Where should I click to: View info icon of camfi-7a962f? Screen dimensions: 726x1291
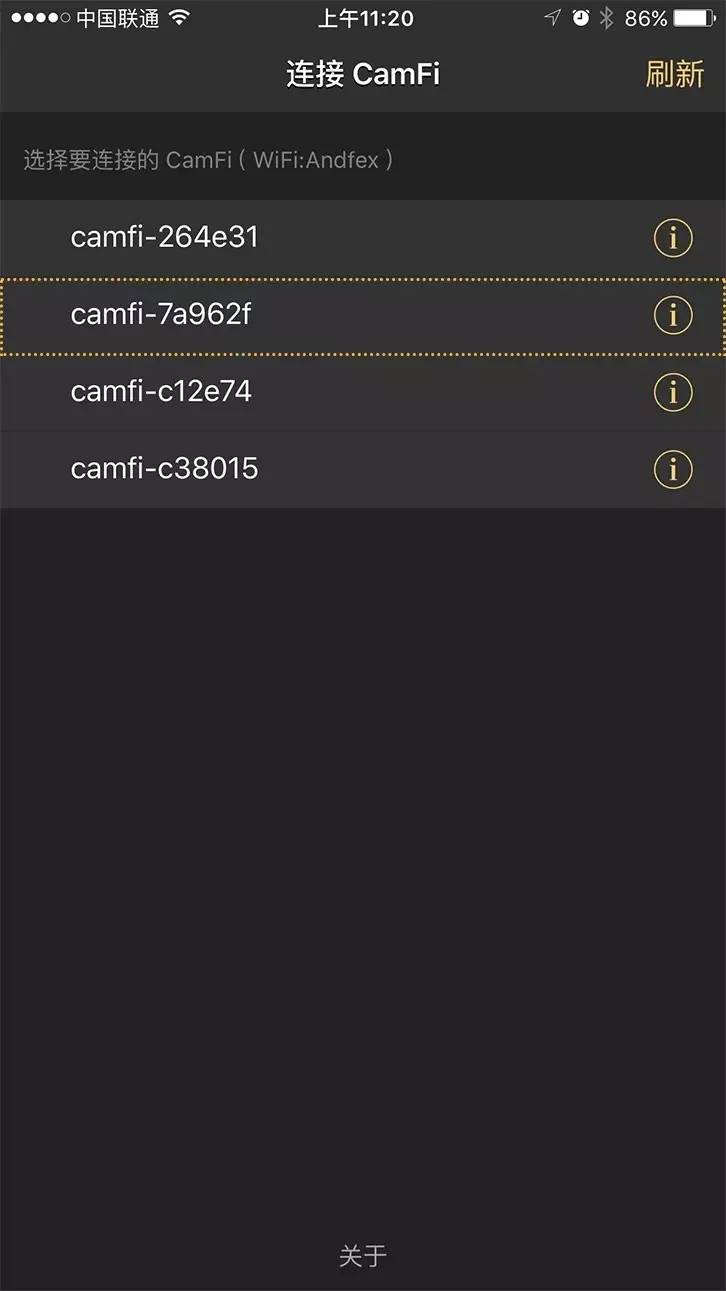[673, 316]
